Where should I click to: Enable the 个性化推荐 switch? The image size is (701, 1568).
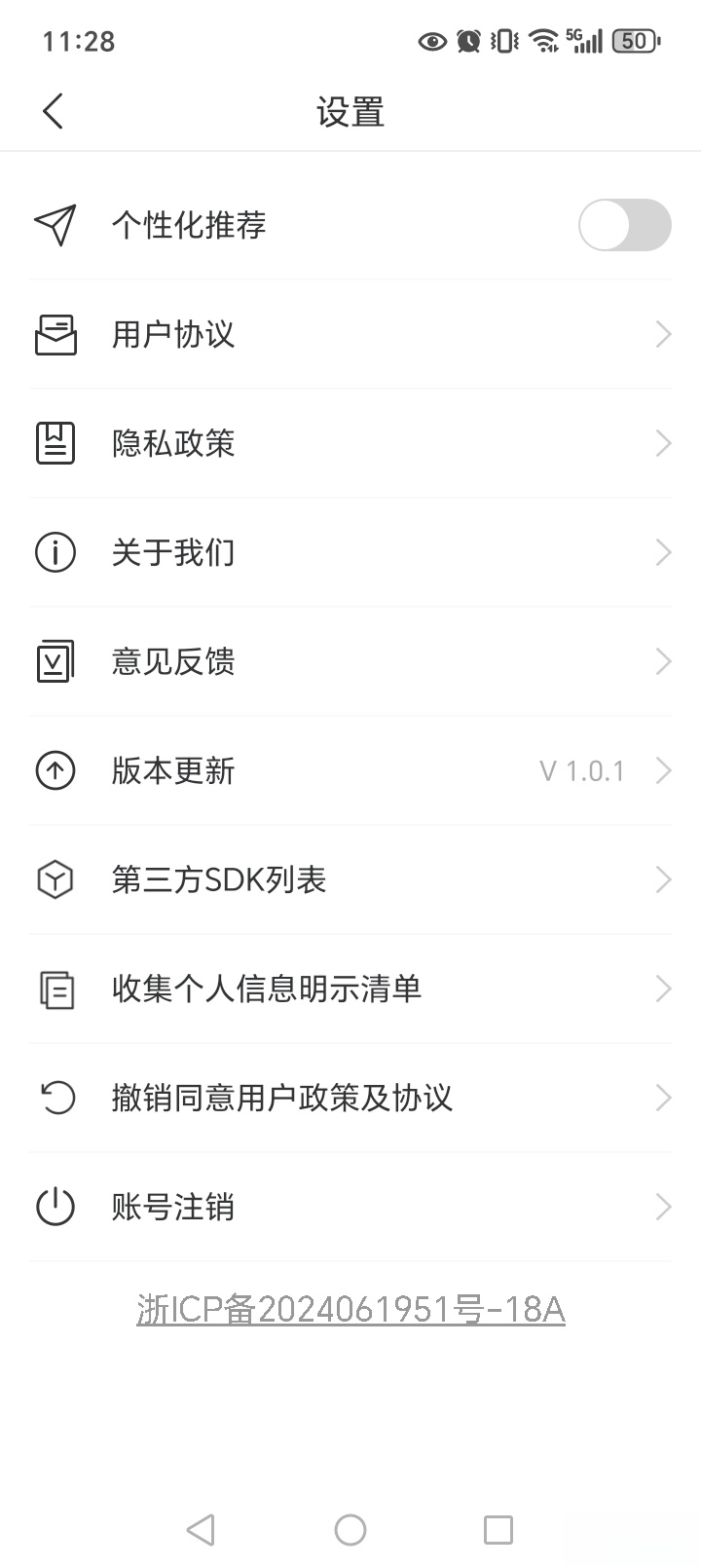pyautogui.click(x=624, y=225)
